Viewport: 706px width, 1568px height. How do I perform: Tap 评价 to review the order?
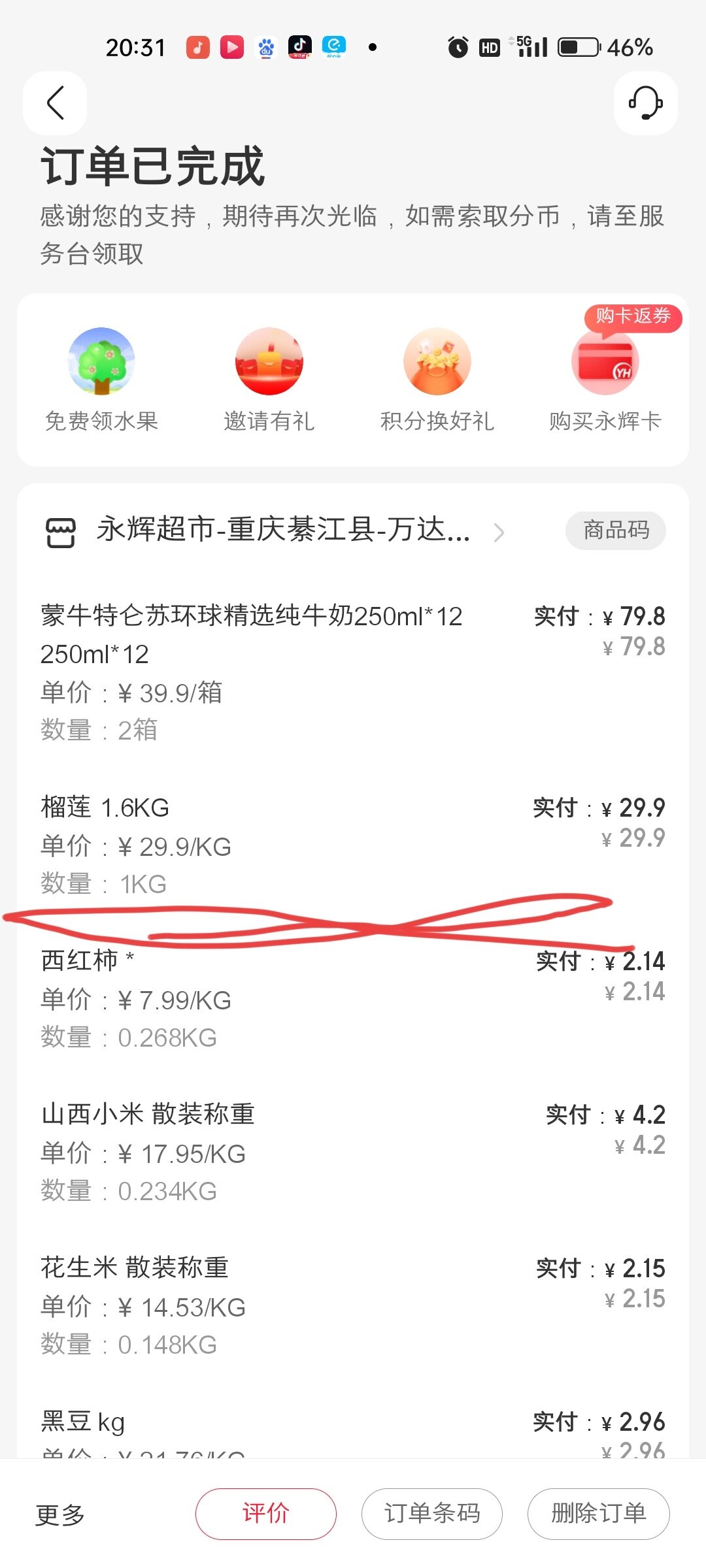265,1513
